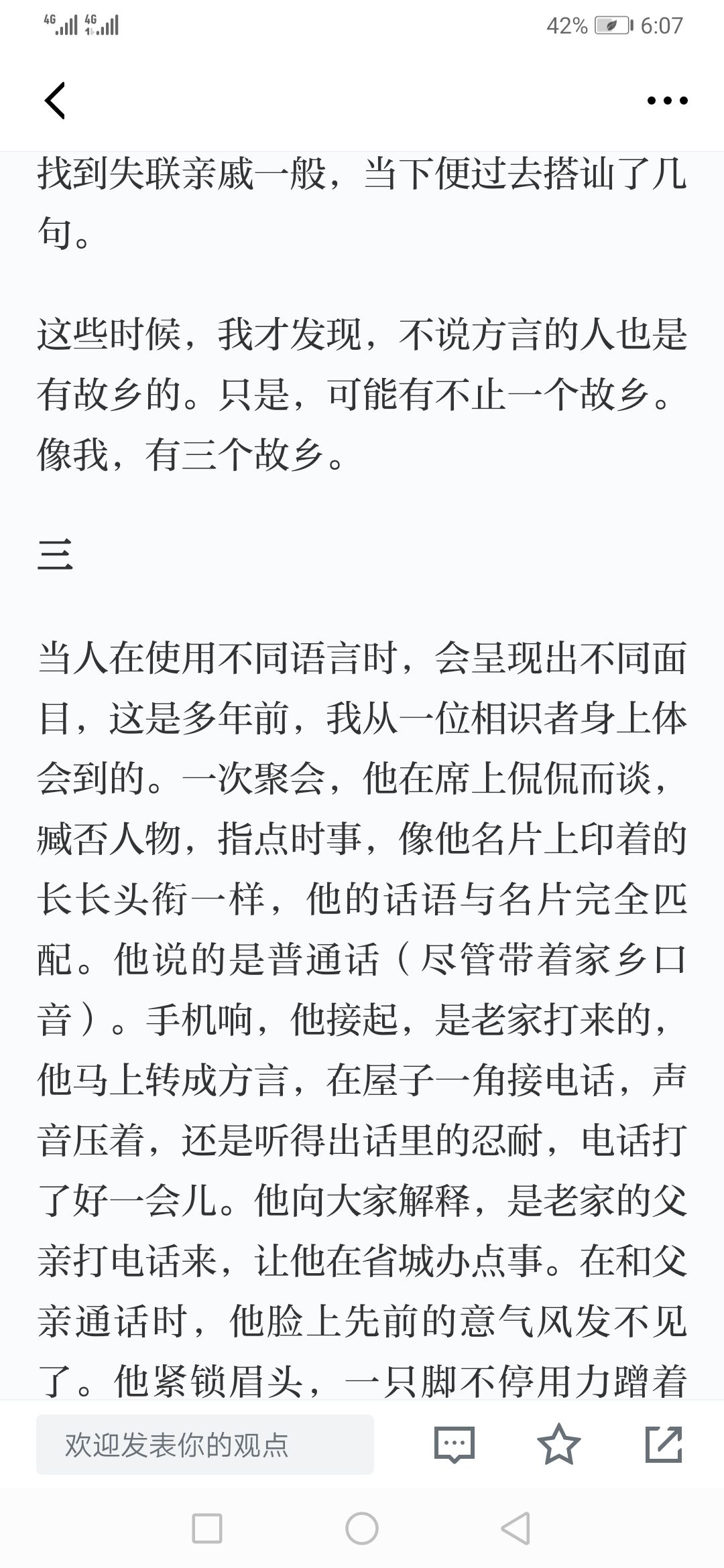
Task: Tap the system home button
Action: point(362,1528)
